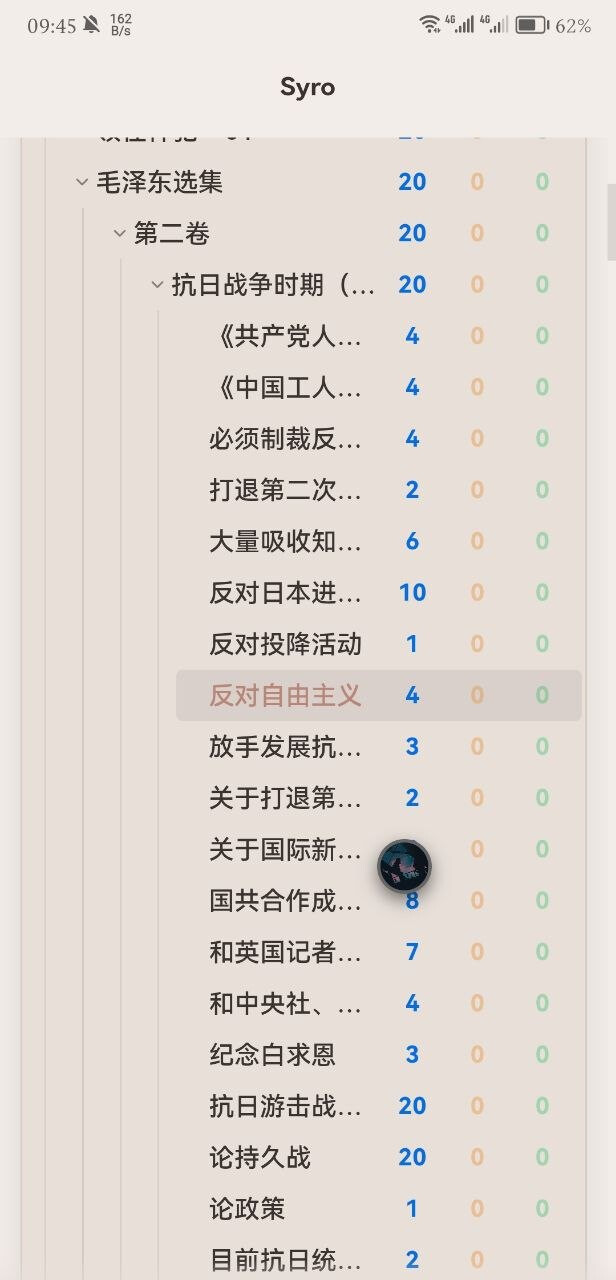Open the 论政策 deck
This screenshot has height=1280, width=616.
click(x=247, y=1208)
